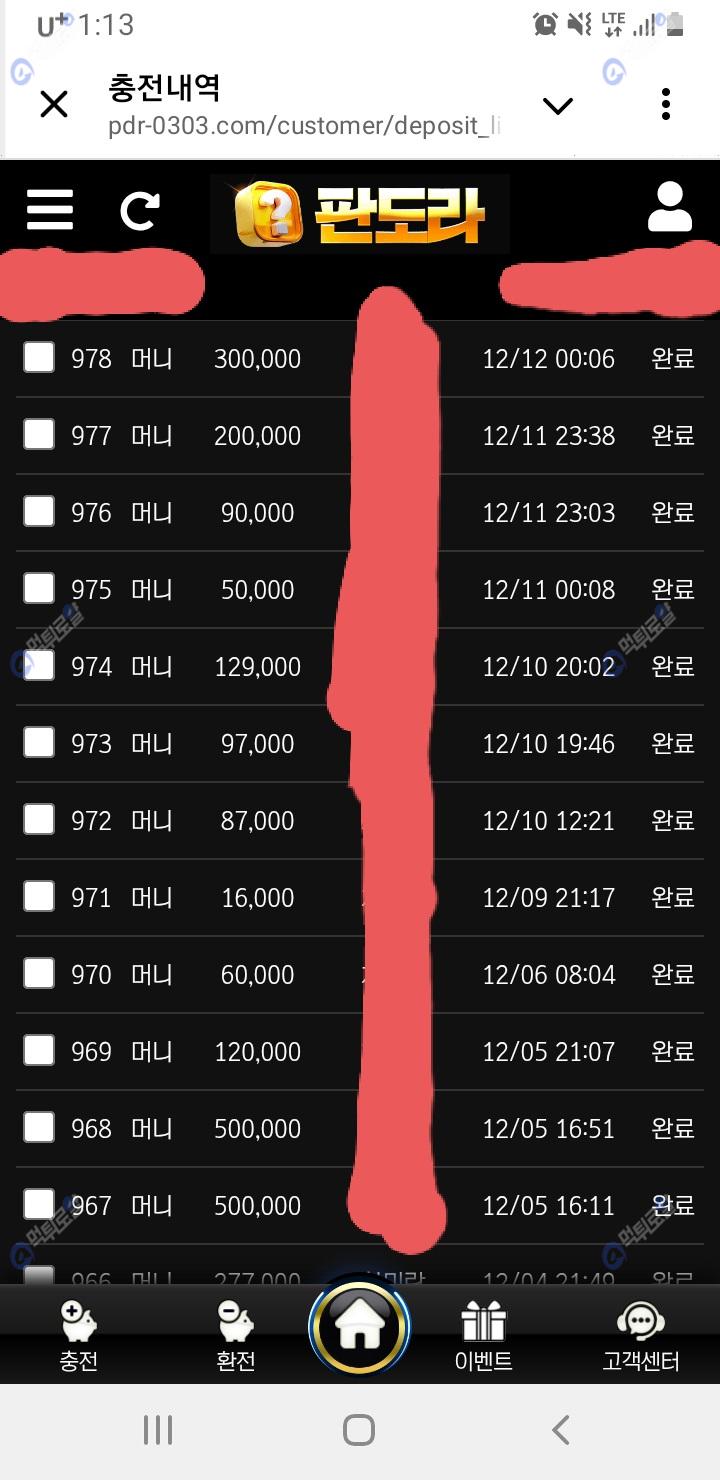Select the checkbox for entry 978
This screenshot has height=1480, width=720.
coord(39,357)
